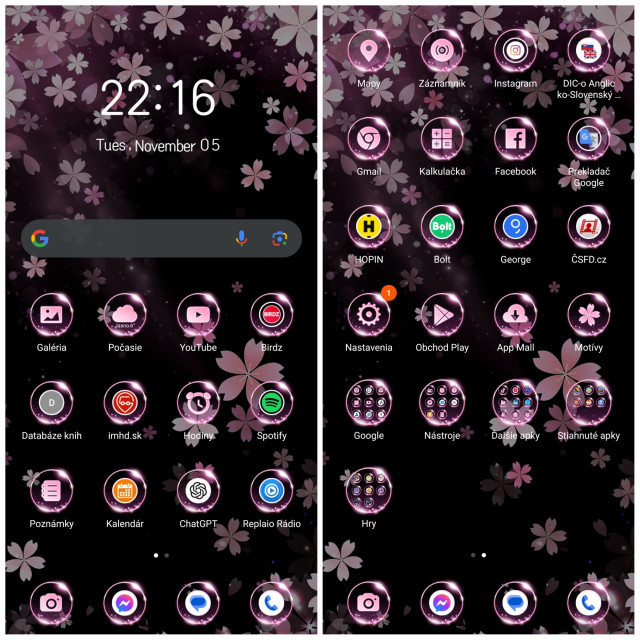Start voice search with the microphone
This screenshot has width=640, height=640.
coord(241,238)
